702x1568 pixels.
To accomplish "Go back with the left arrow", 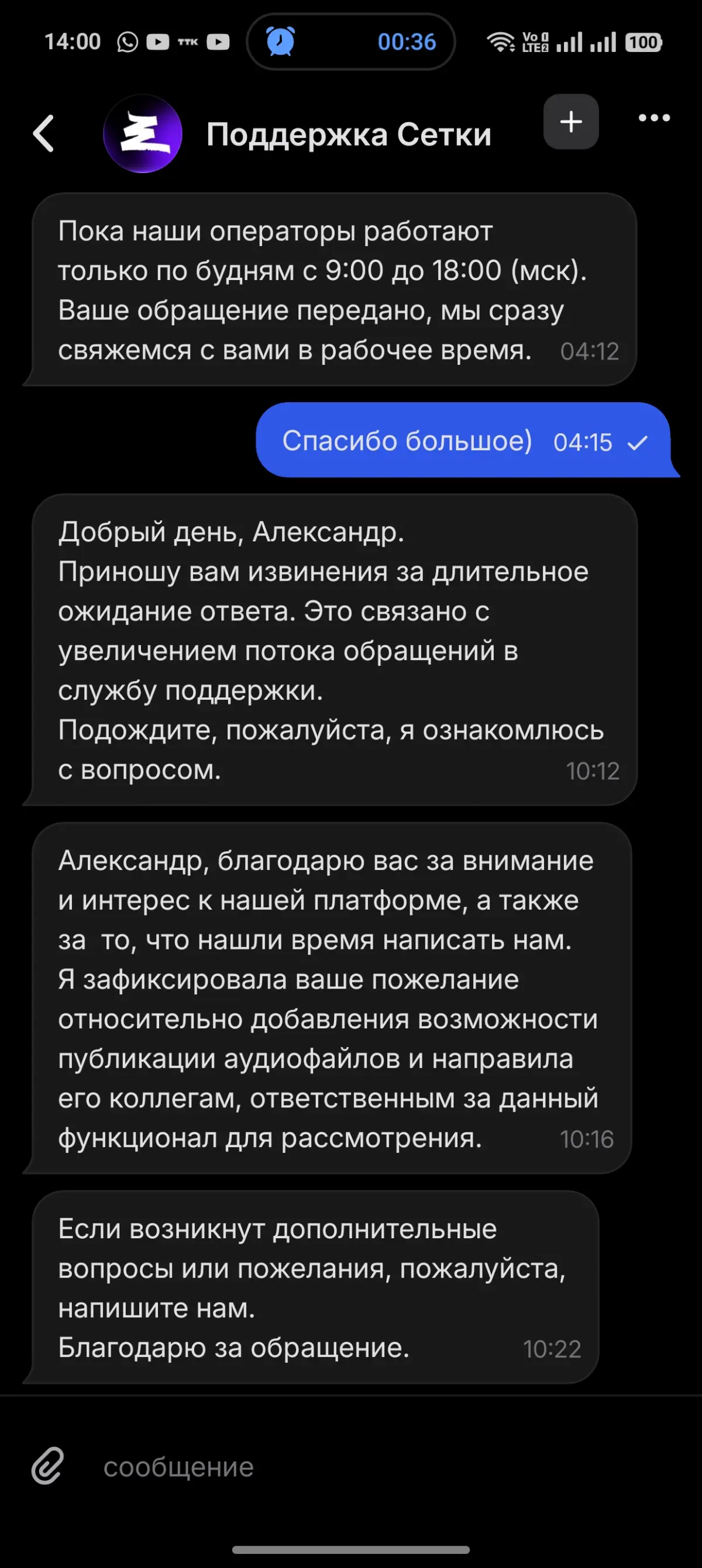I will [44, 135].
